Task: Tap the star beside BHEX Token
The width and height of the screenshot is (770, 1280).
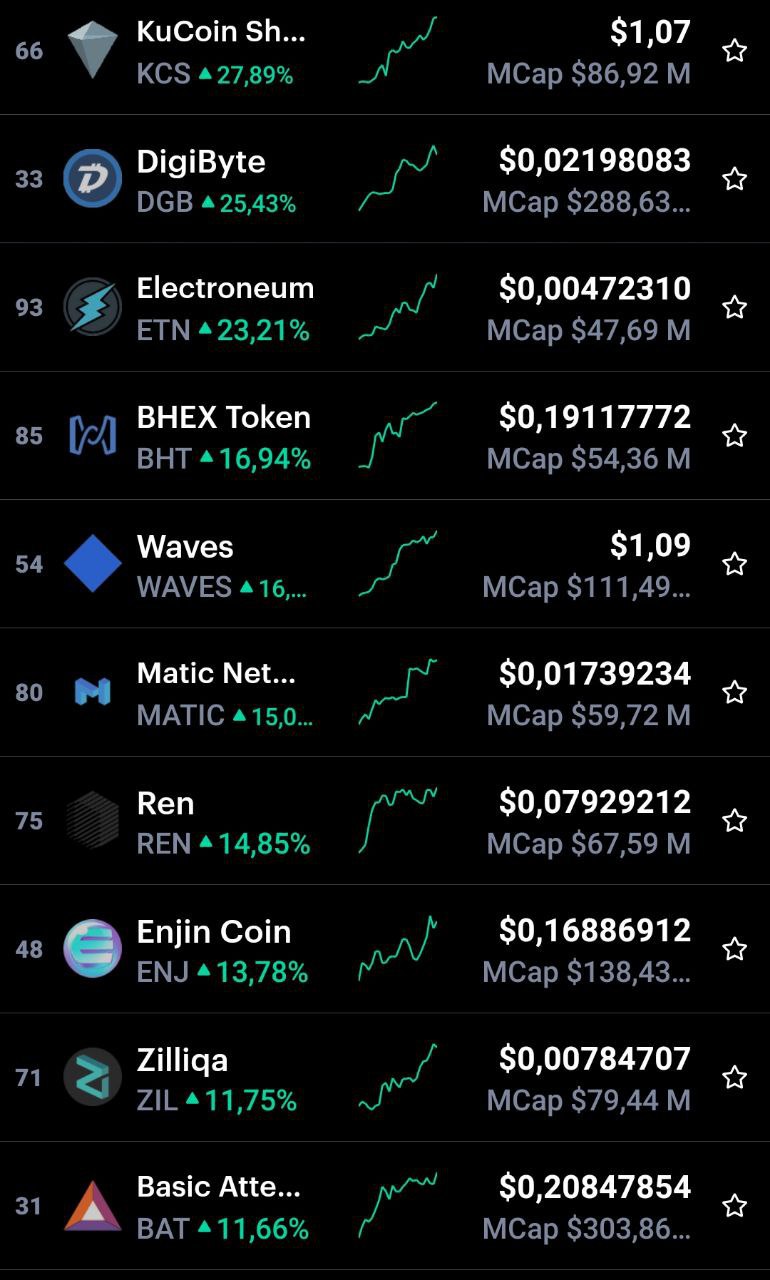Action: tap(735, 435)
